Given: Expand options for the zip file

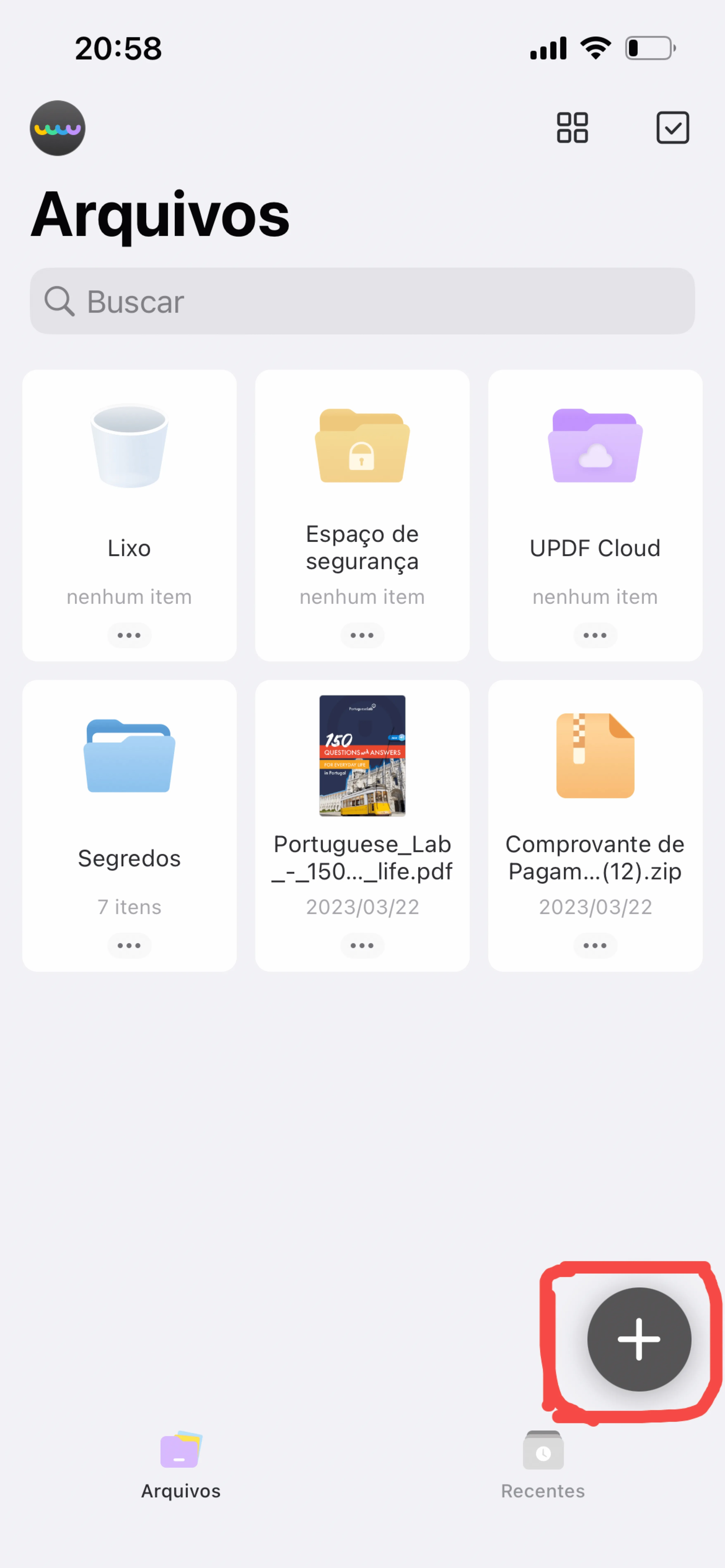Looking at the screenshot, I should tap(595, 945).
